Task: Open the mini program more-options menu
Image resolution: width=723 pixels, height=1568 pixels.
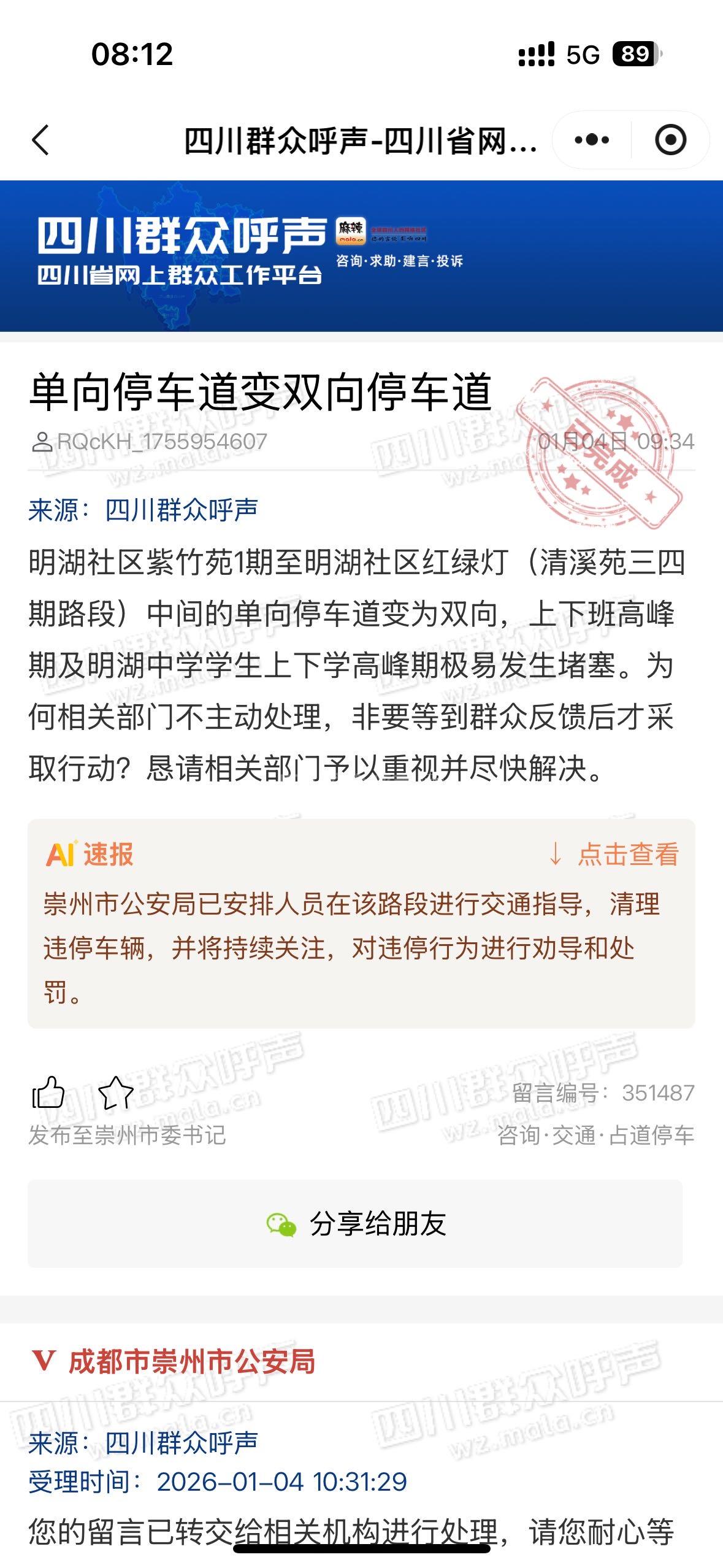Action: pos(592,140)
